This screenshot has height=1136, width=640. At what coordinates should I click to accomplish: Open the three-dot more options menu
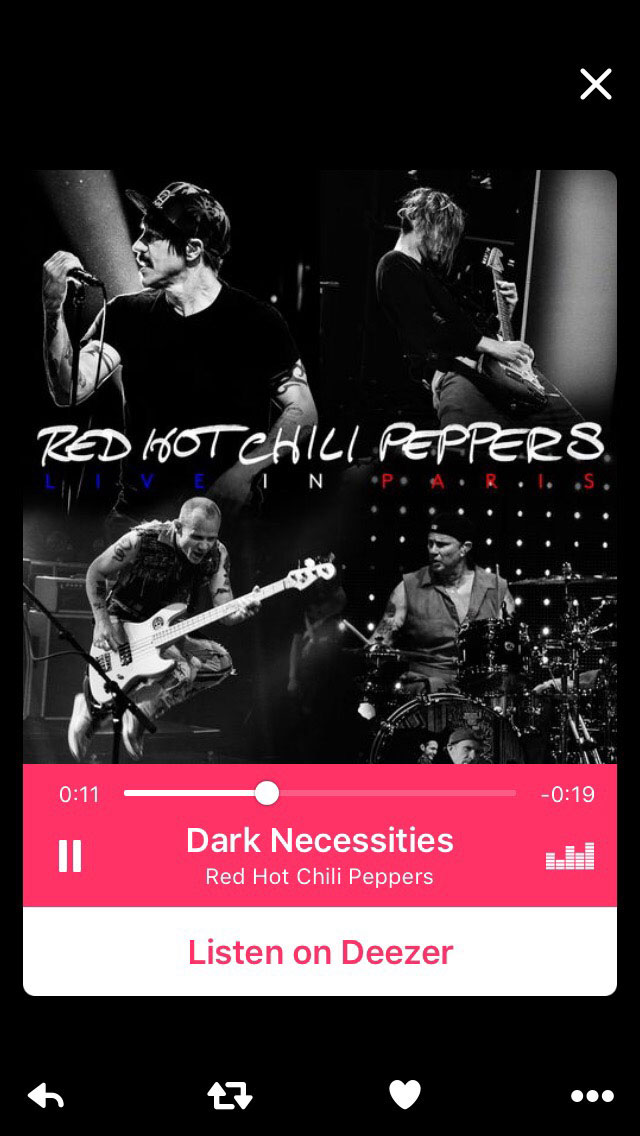click(x=592, y=1096)
